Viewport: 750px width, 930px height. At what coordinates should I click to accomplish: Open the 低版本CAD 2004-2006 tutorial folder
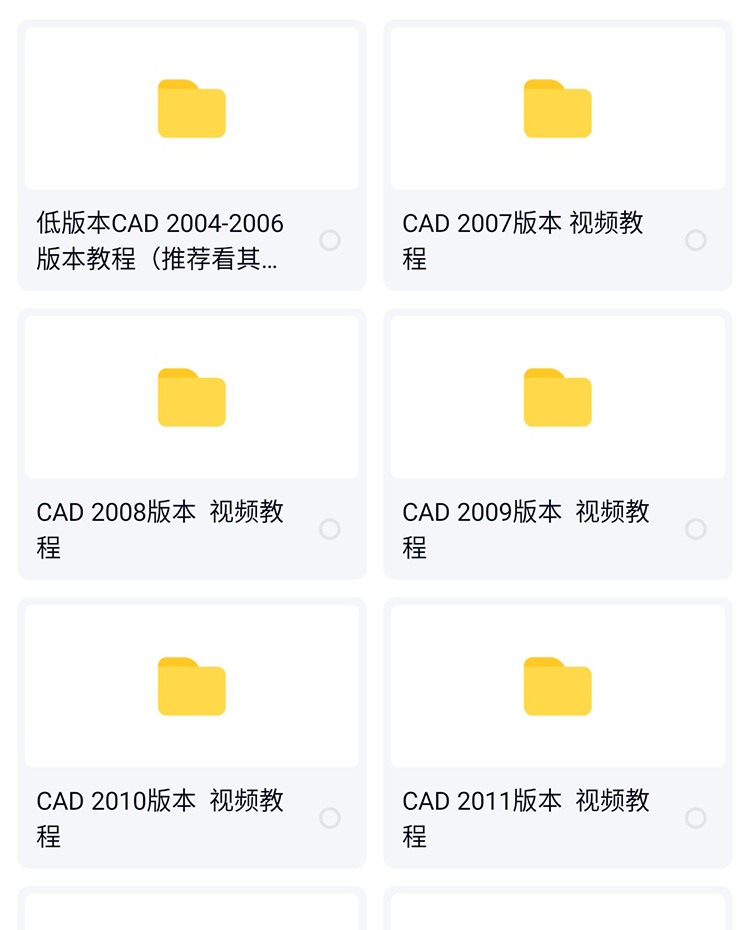192,108
